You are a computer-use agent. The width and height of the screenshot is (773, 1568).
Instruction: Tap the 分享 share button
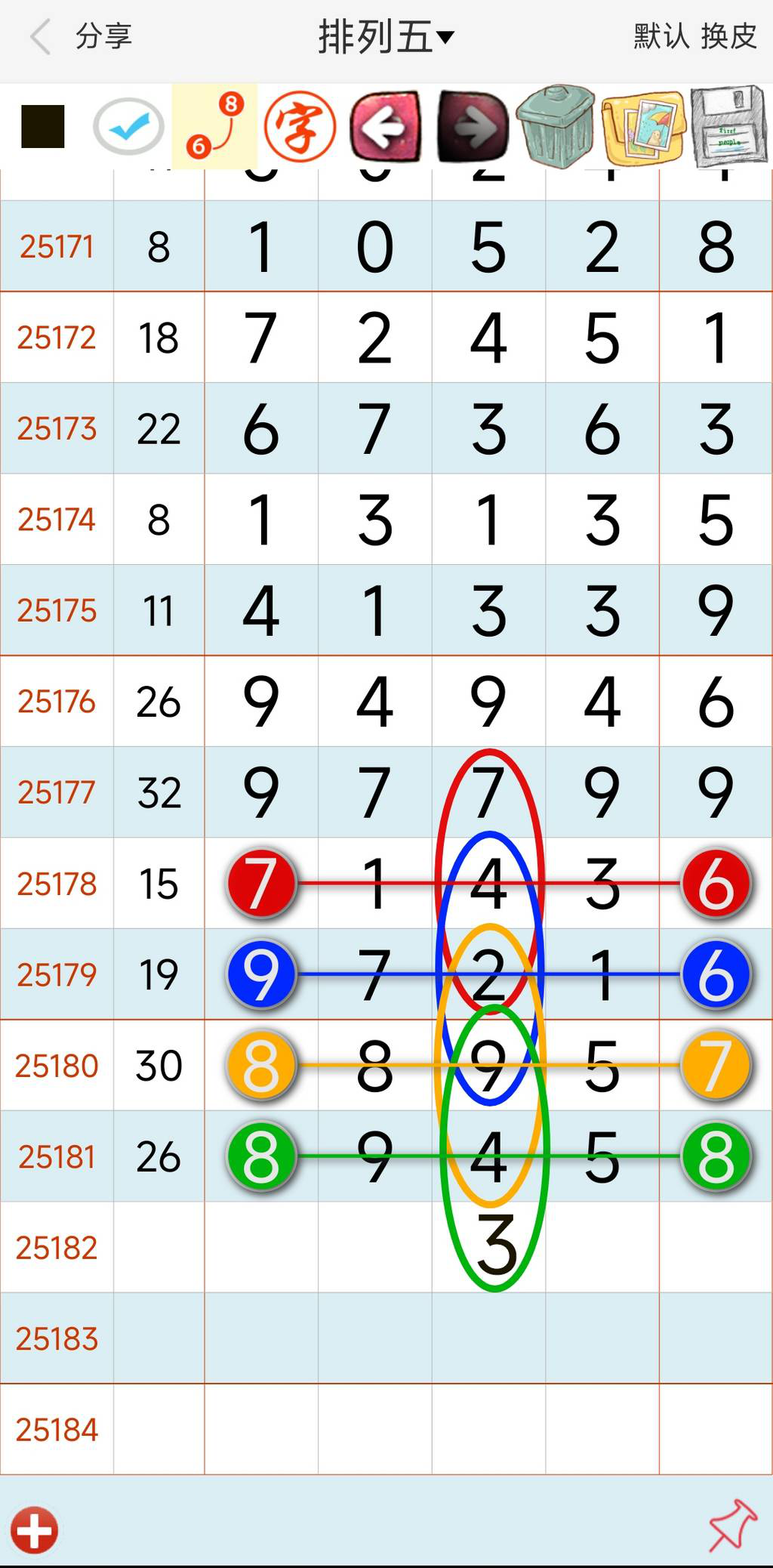(x=104, y=36)
